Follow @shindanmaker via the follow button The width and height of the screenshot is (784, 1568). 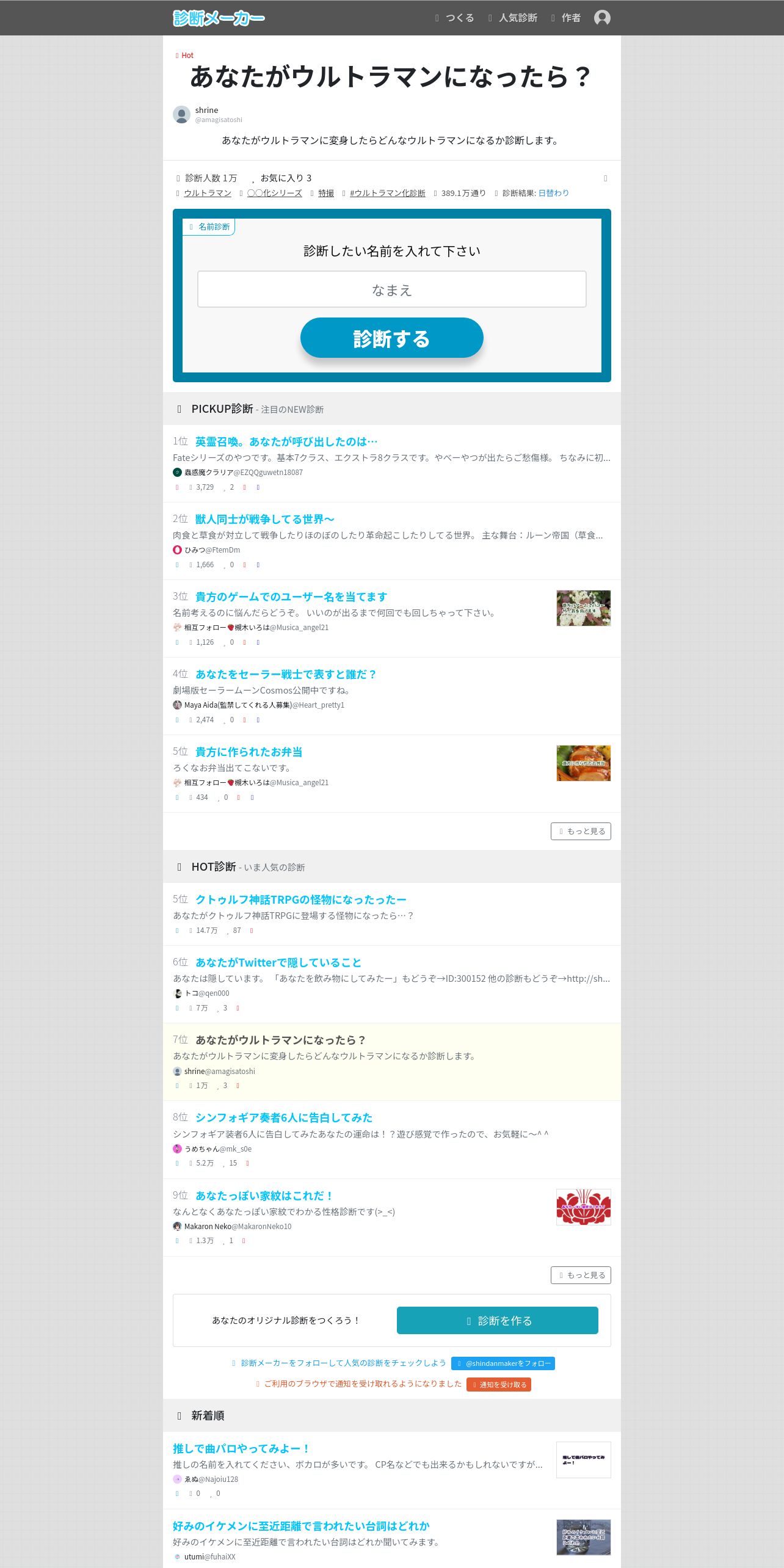[503, 1363]
